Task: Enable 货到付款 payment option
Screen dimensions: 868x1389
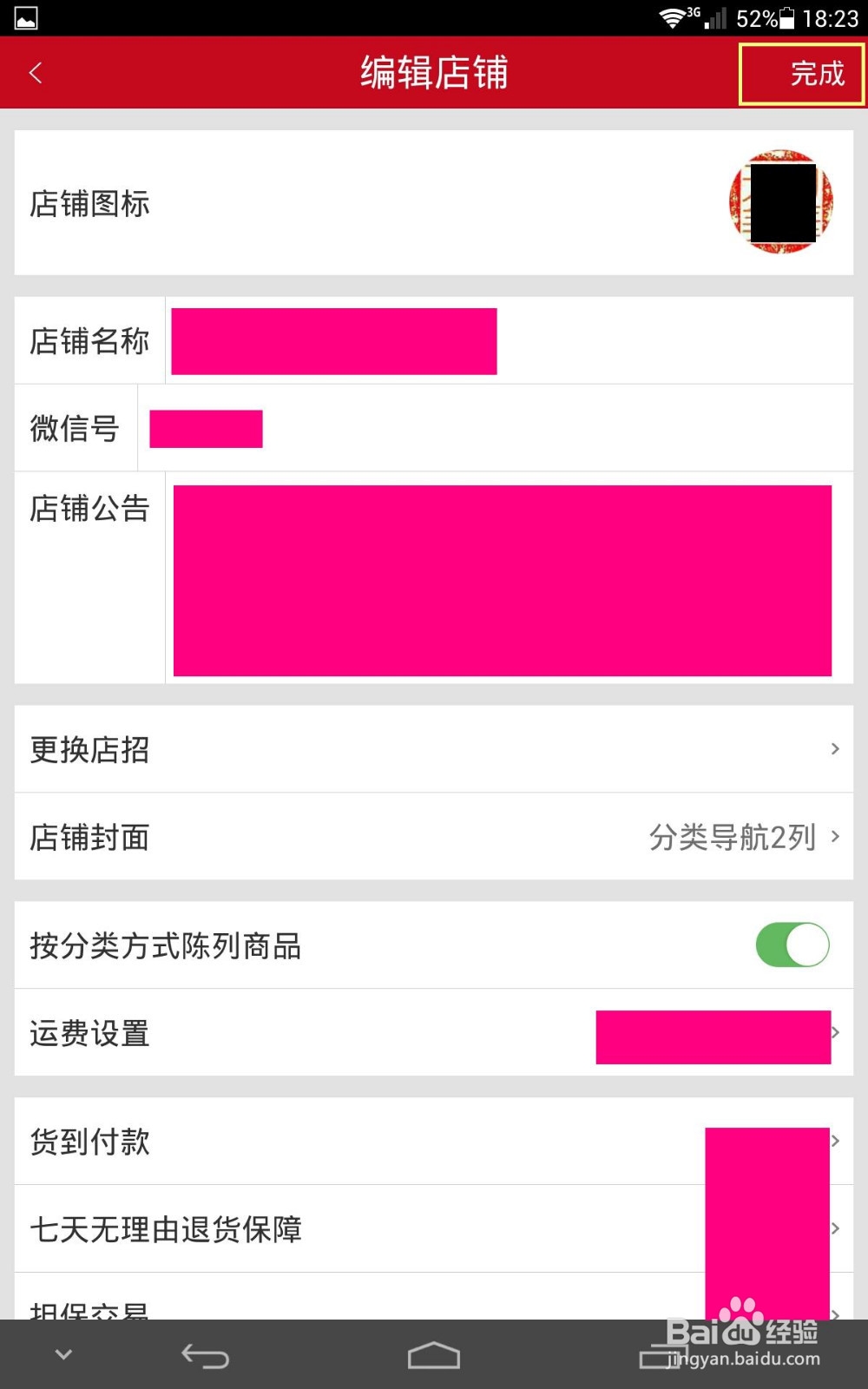Action: tap(434, 1142)
